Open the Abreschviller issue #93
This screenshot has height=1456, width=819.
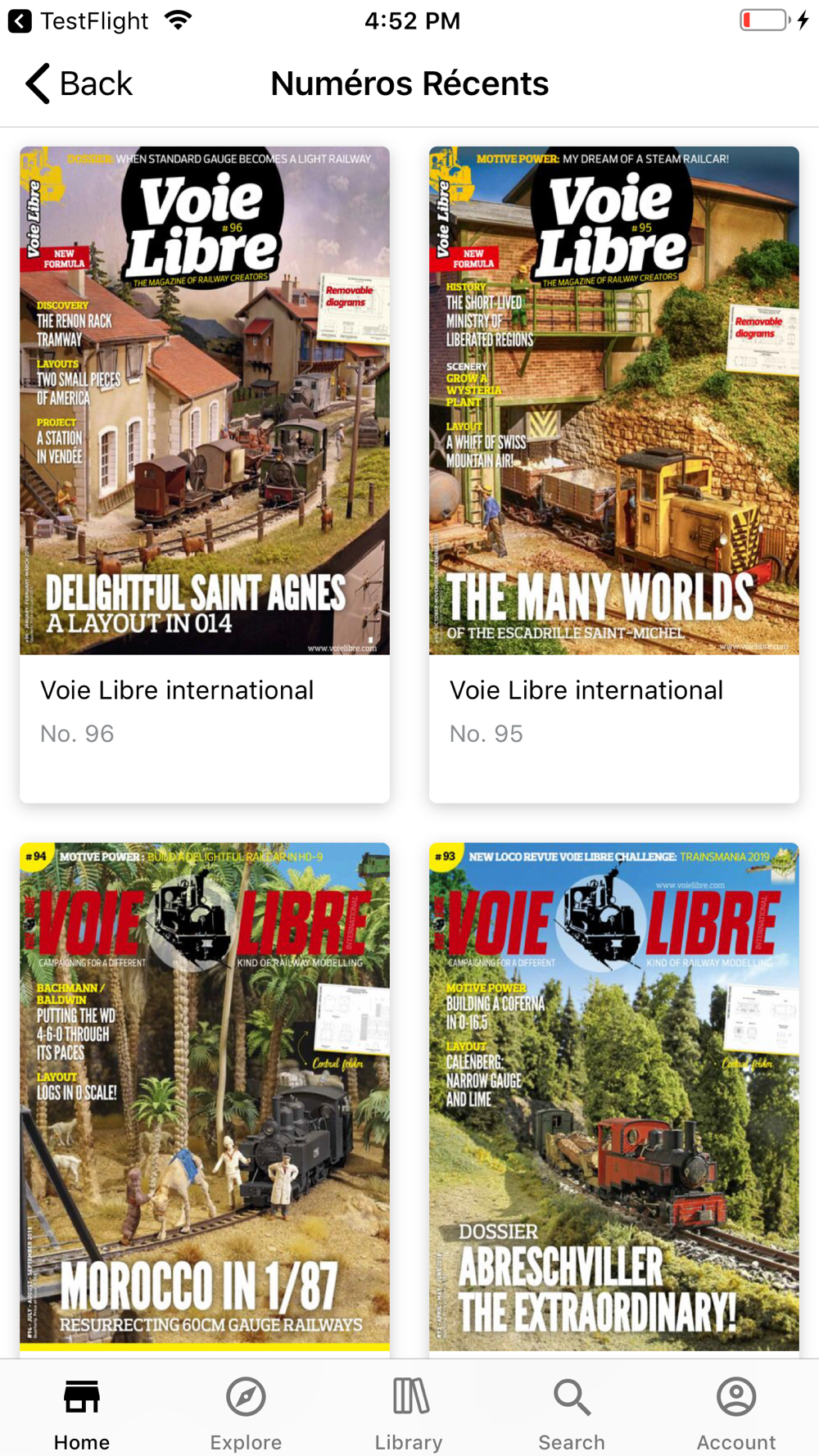point(614,1096)
